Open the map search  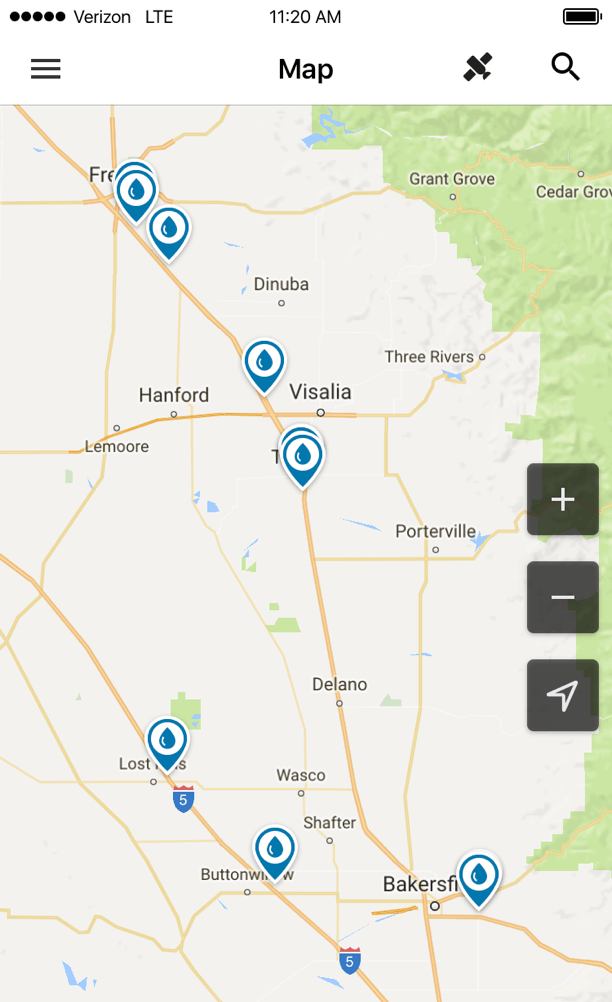[x=565, y=68]
